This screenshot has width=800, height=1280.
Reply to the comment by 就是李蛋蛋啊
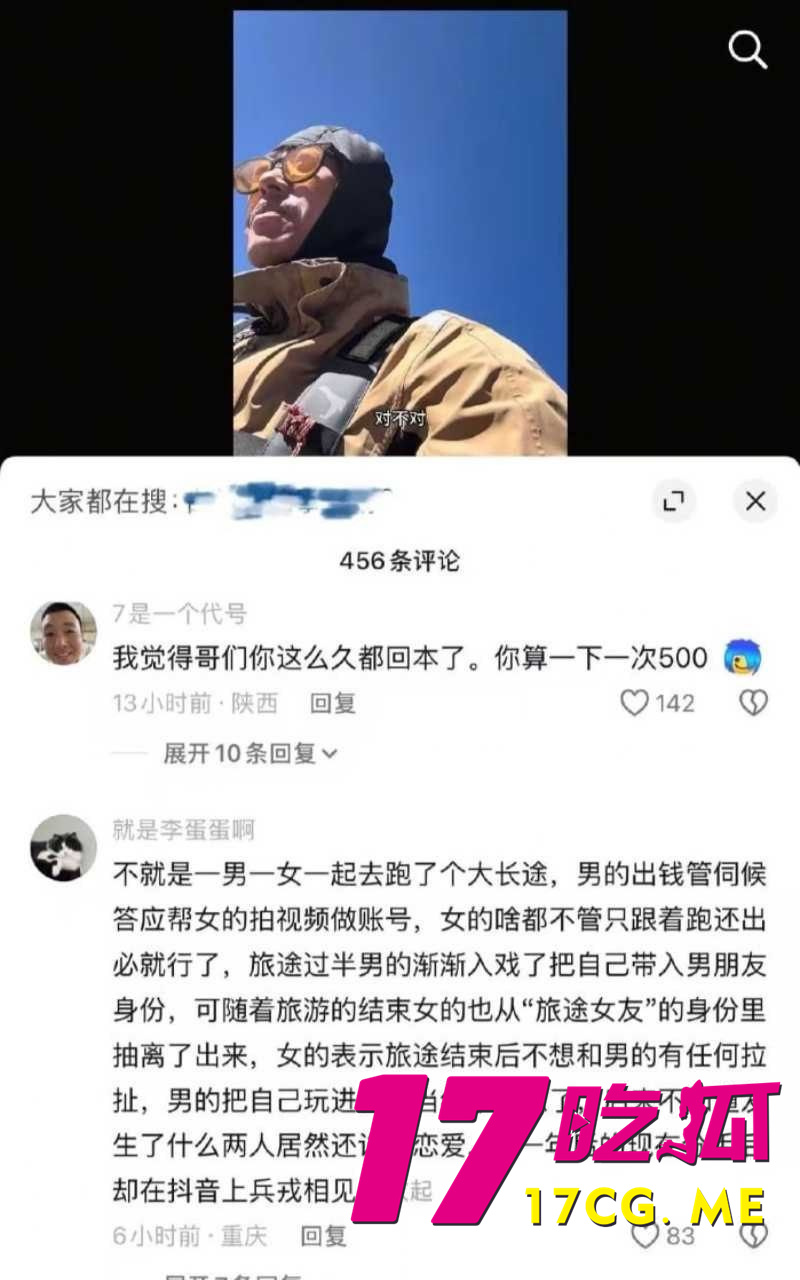(x=323, y=1236)
